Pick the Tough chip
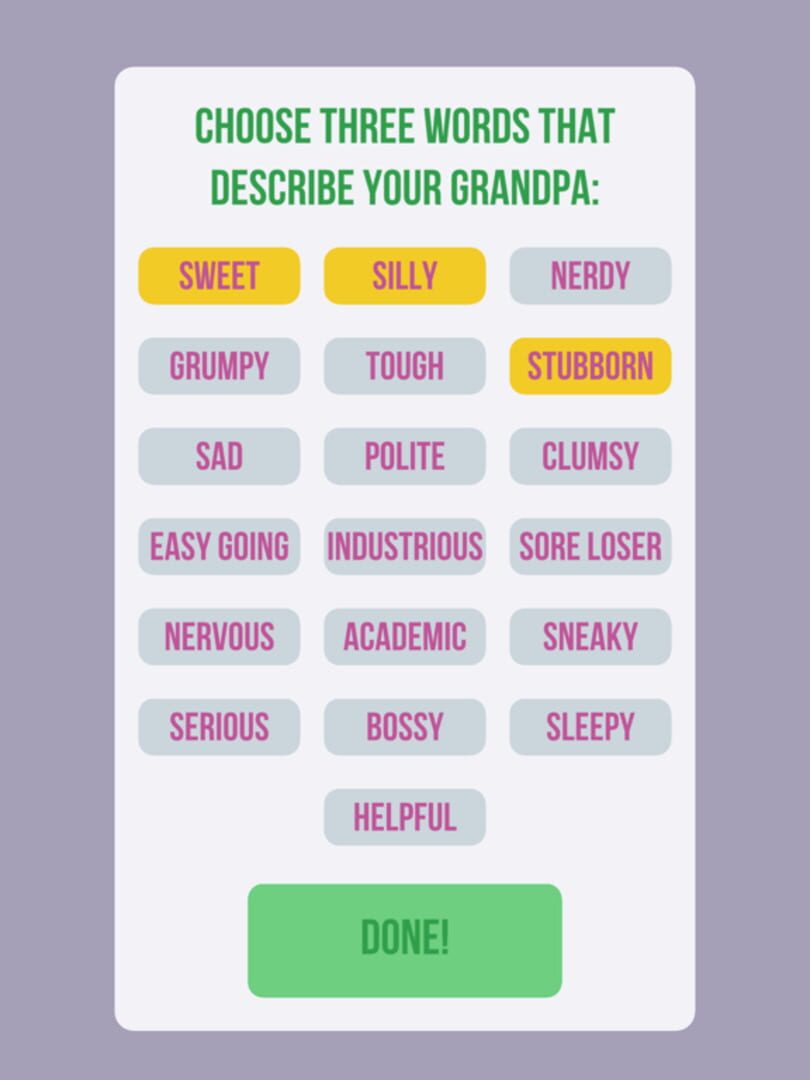 pos(404,366)
